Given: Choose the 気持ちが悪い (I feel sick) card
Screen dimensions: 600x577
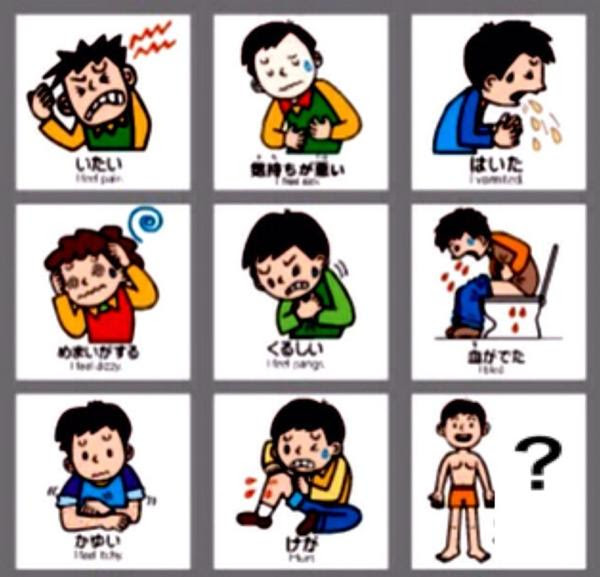Looking at the screenshot, I should [x=300, y=100].
